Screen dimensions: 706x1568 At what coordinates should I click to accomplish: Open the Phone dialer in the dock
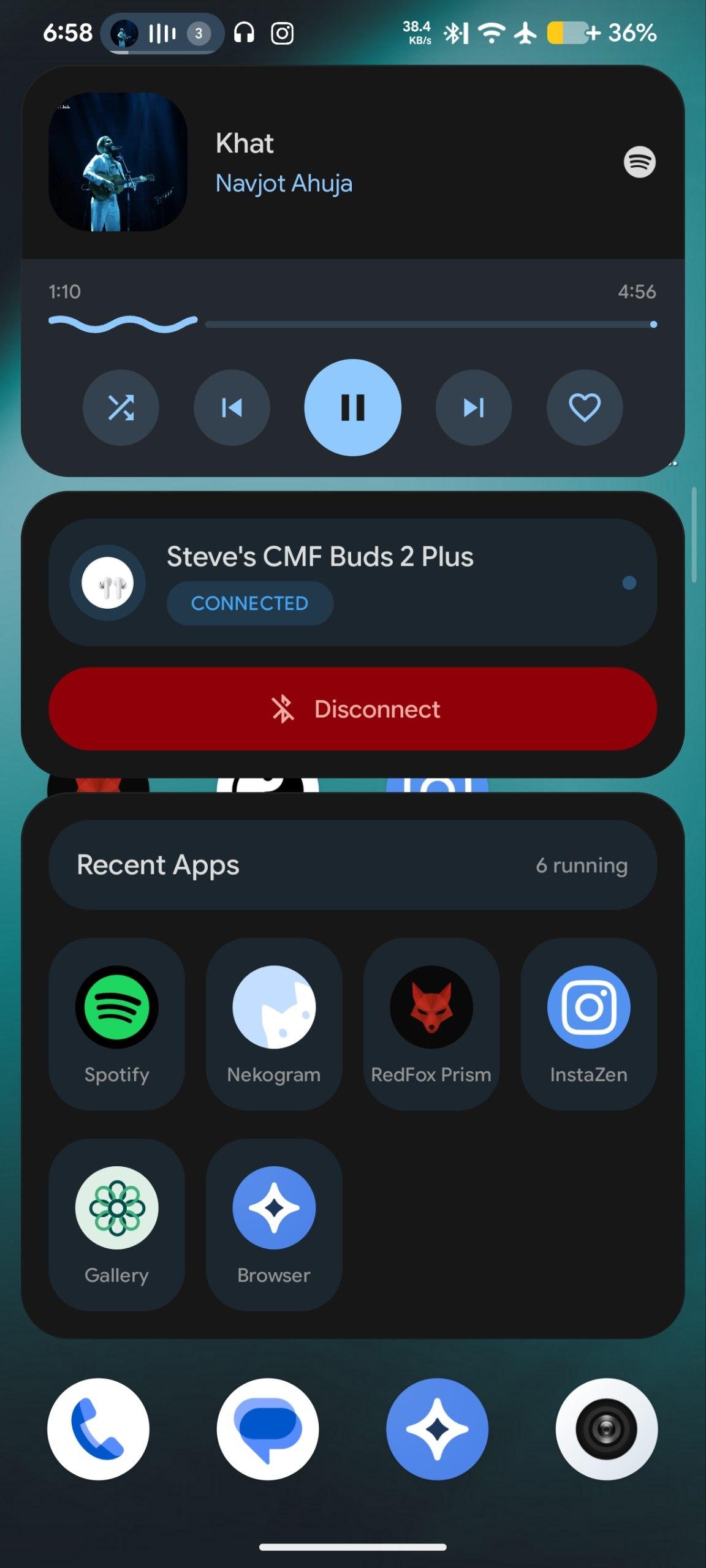98,1429
